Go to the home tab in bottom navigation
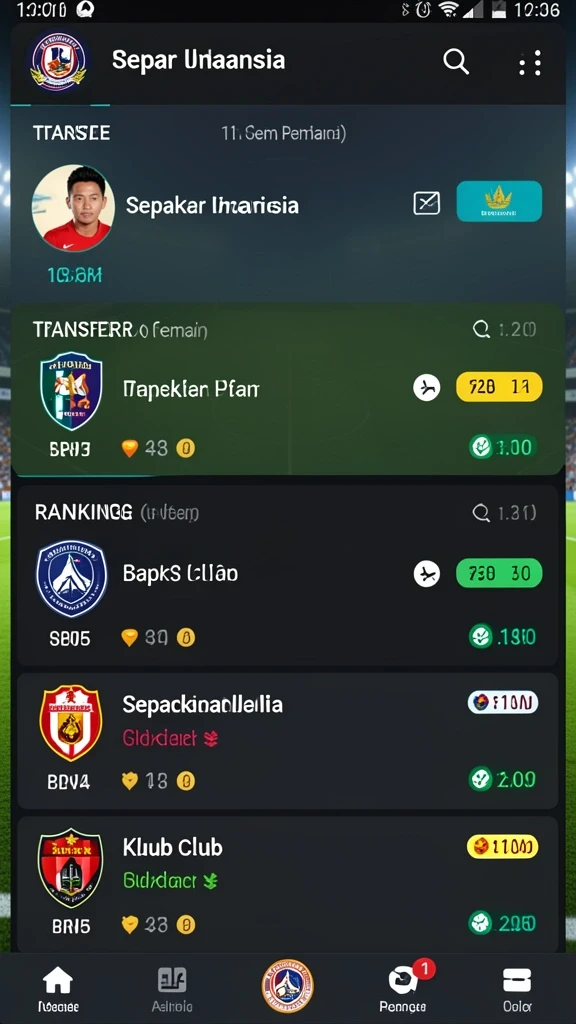This screenshot has height=1024, width=576. pyautogui.click(x=57, y=989)
